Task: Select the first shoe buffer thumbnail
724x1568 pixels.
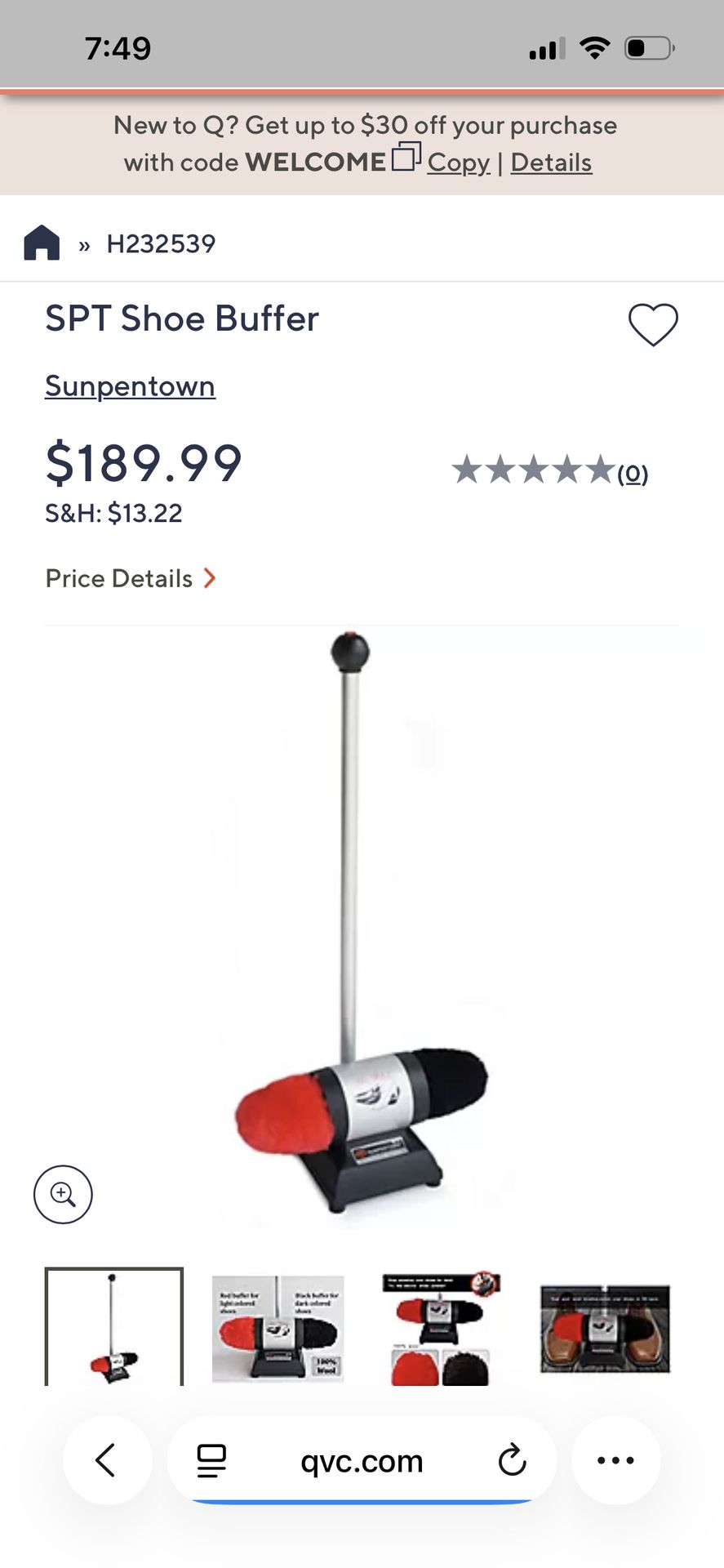Action: (x=114, y=1327)
